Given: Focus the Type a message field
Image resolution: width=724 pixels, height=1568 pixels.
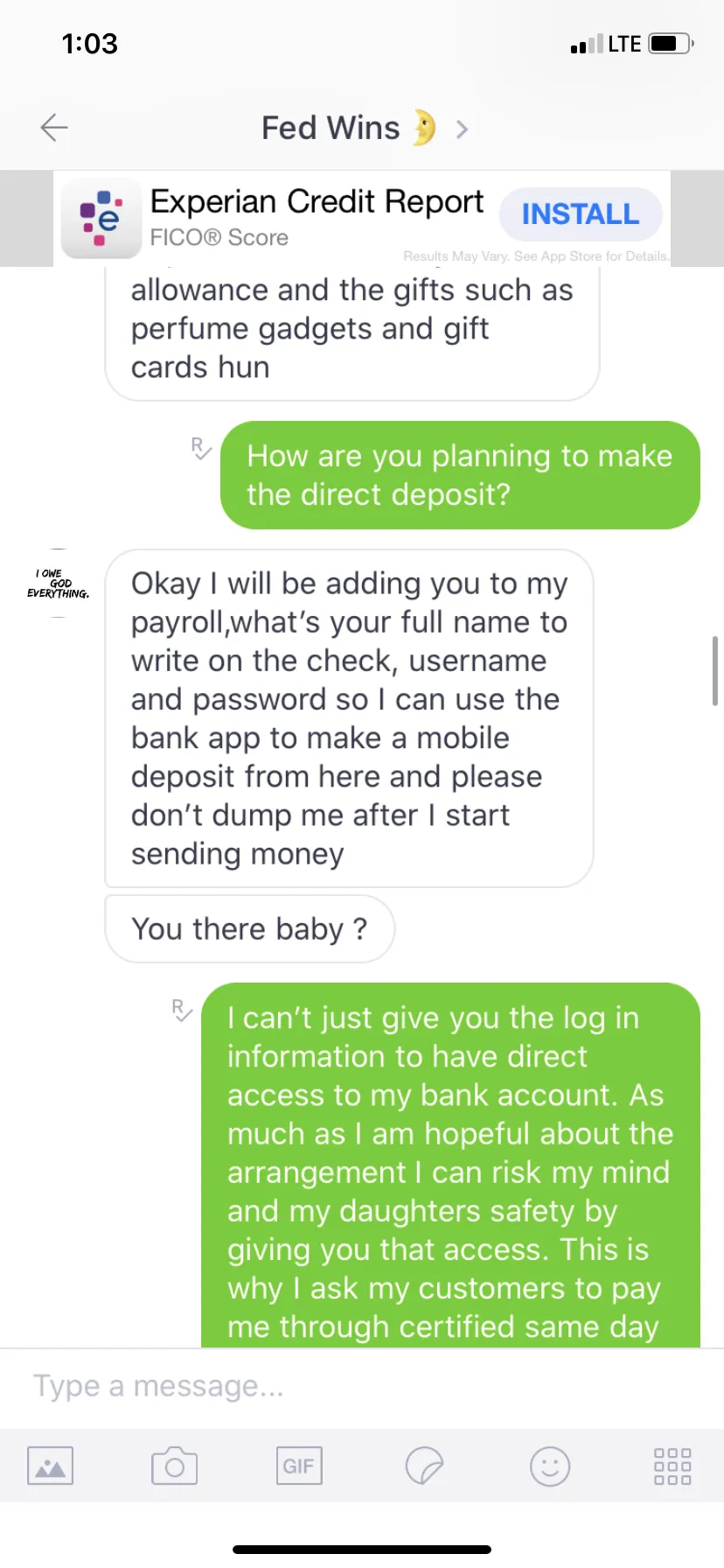Looking at the screenshot, I should (x=362, y=1387).
